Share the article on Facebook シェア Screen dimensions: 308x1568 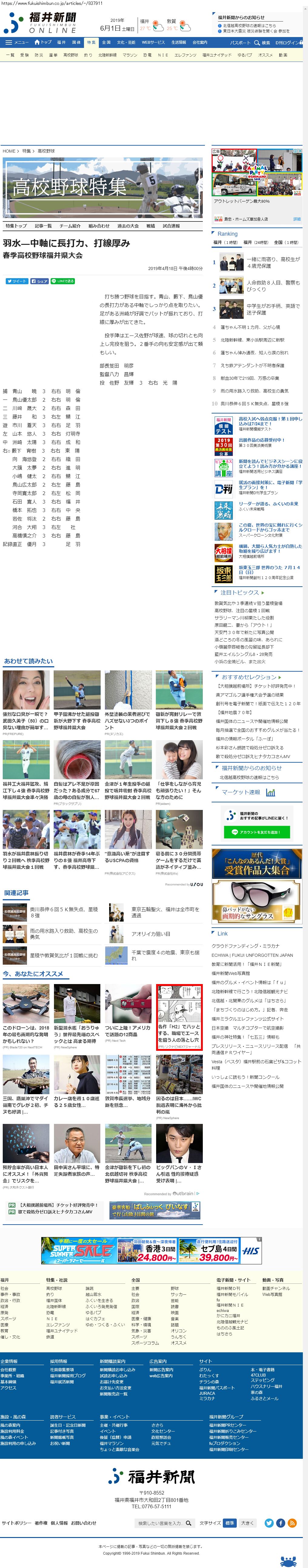[x=40, y=281]
